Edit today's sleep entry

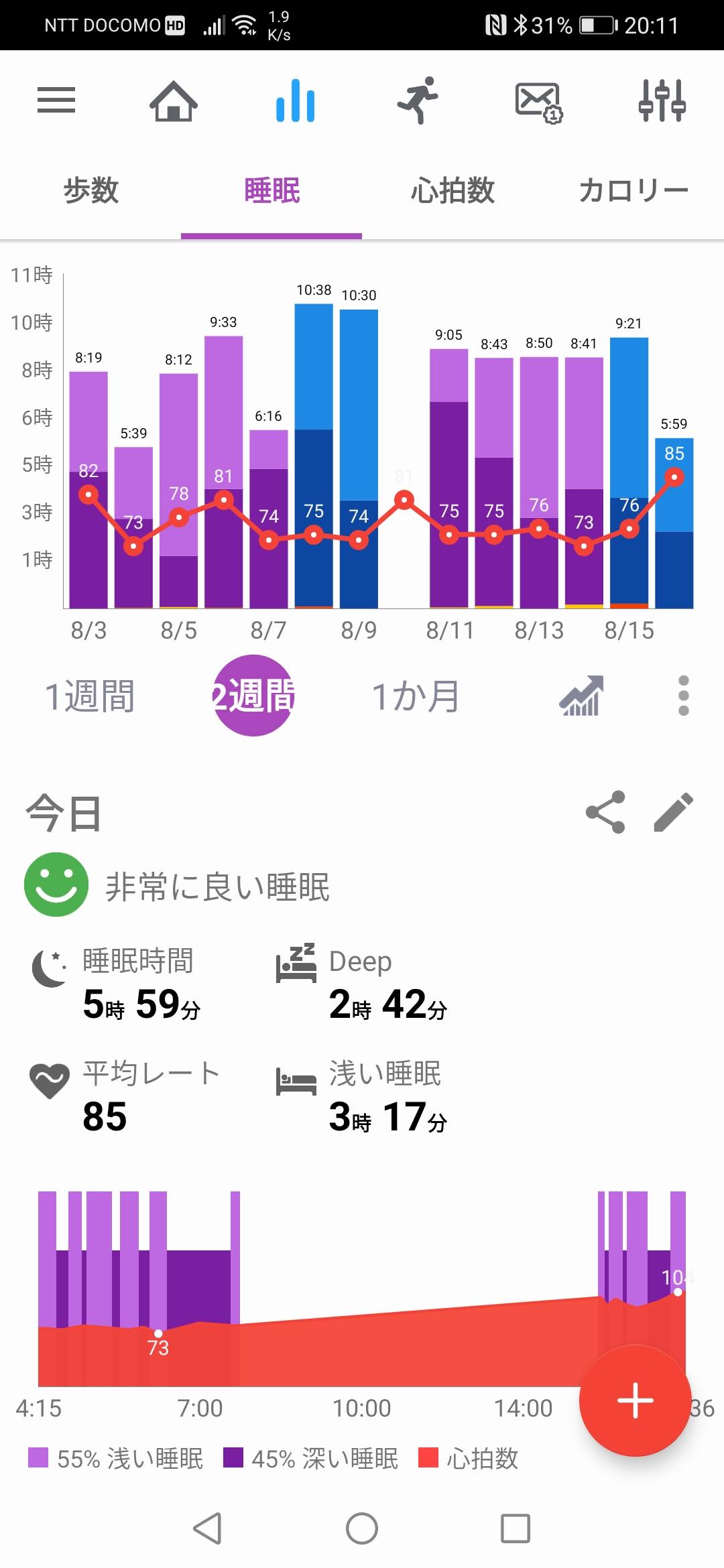(673, 812)
